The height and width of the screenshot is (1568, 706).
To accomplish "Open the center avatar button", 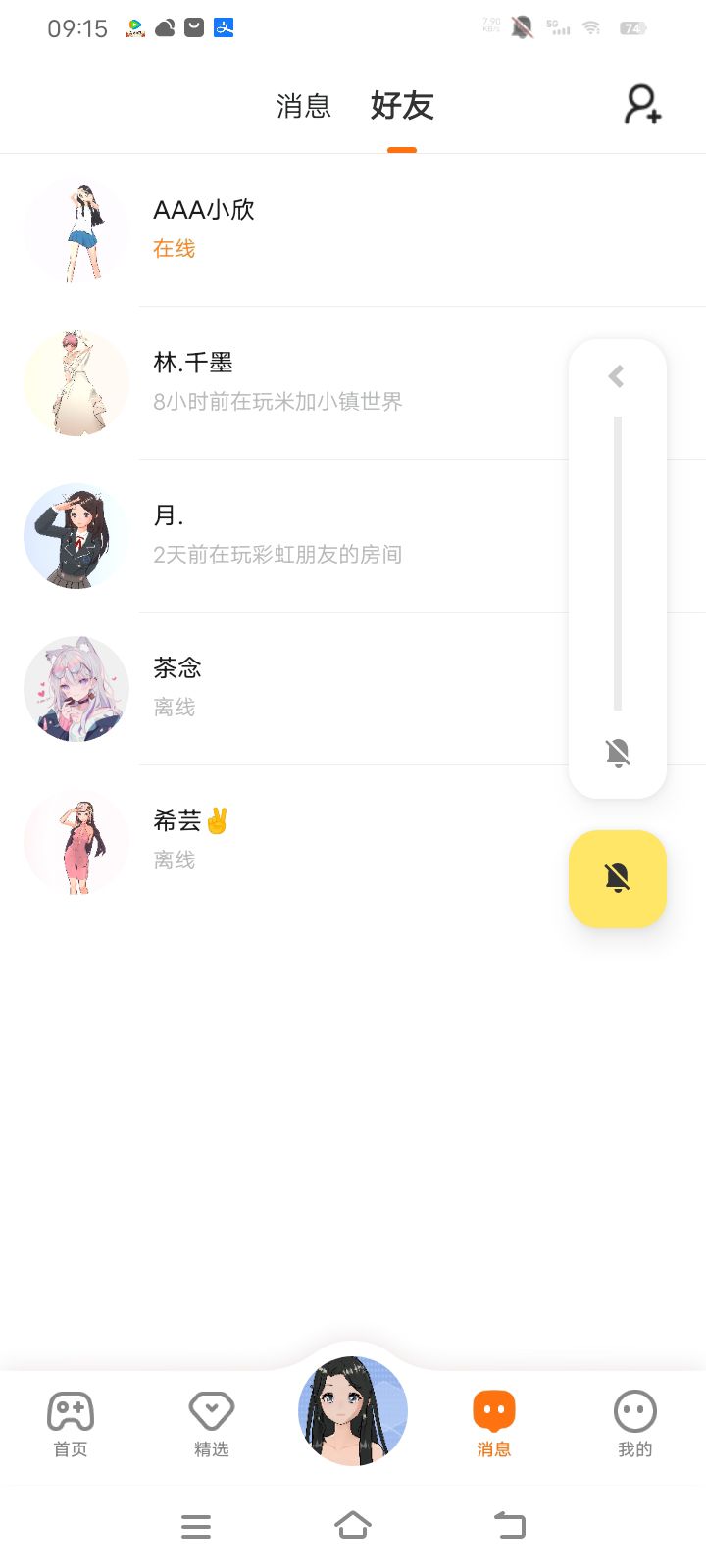I will click(x=353, y=1411).
